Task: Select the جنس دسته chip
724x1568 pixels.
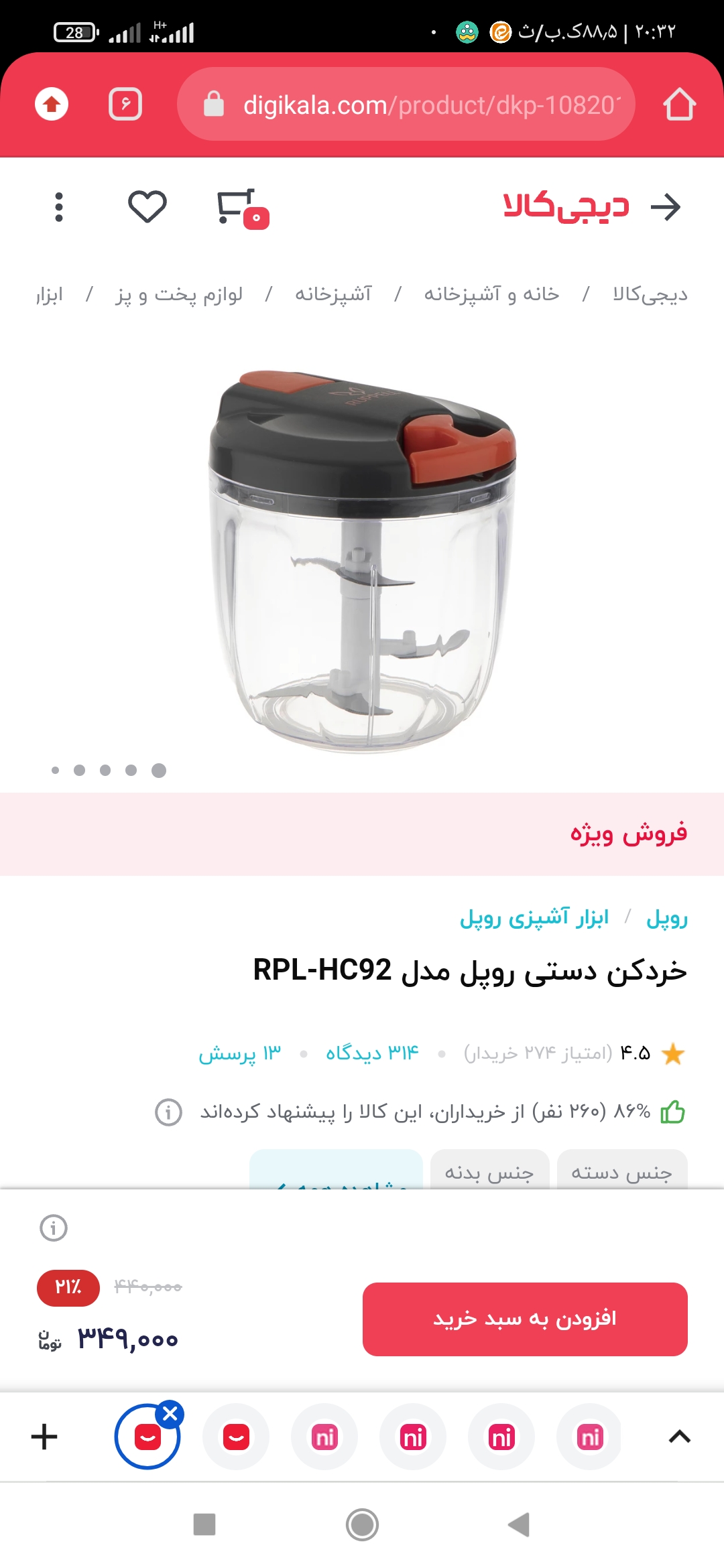Action: pyautogui.click(x=621, y=1172)
